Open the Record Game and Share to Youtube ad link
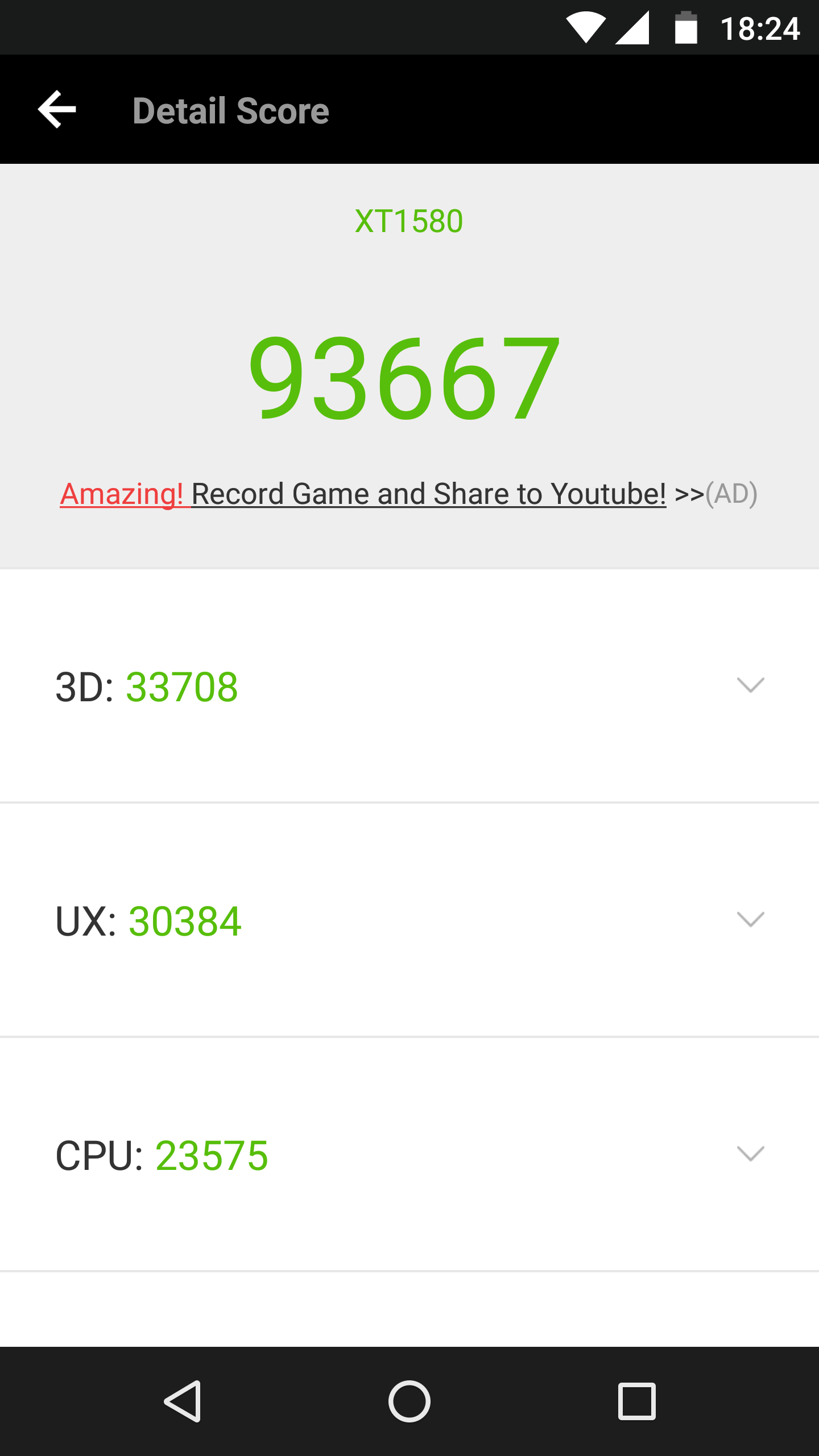 (x=408, y=494)
